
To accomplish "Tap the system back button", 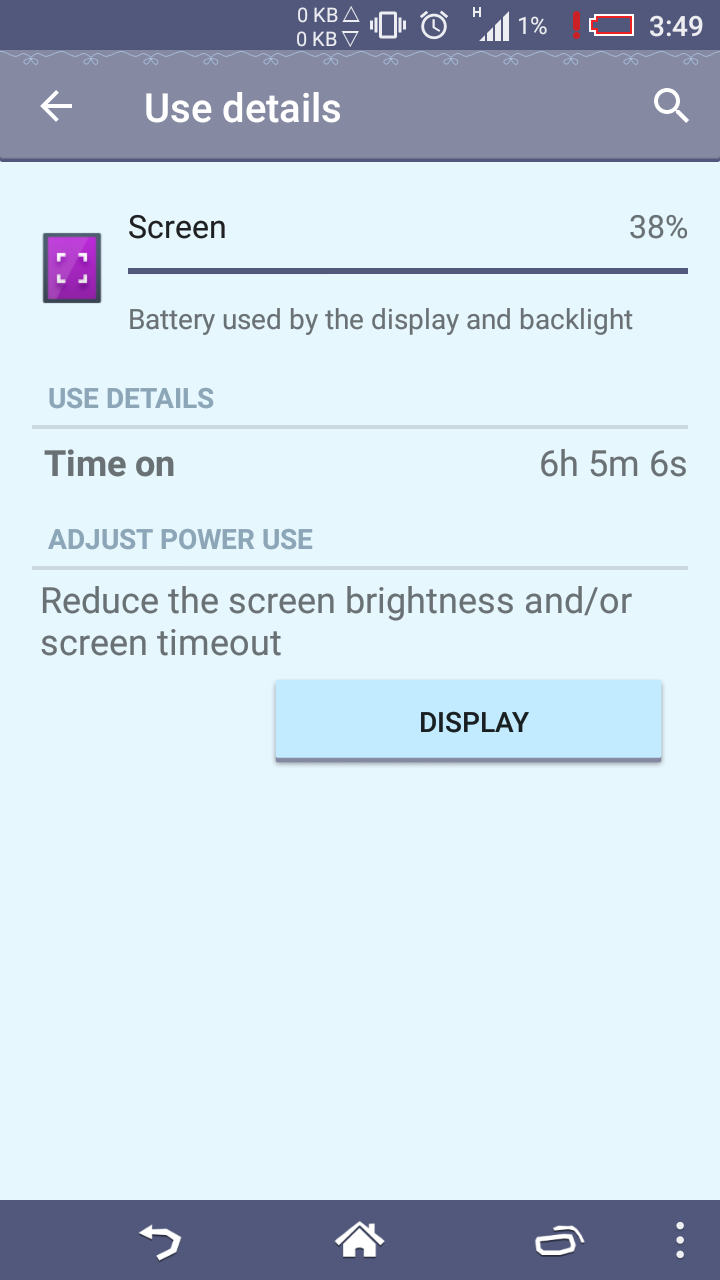I will click(160, 1241).
